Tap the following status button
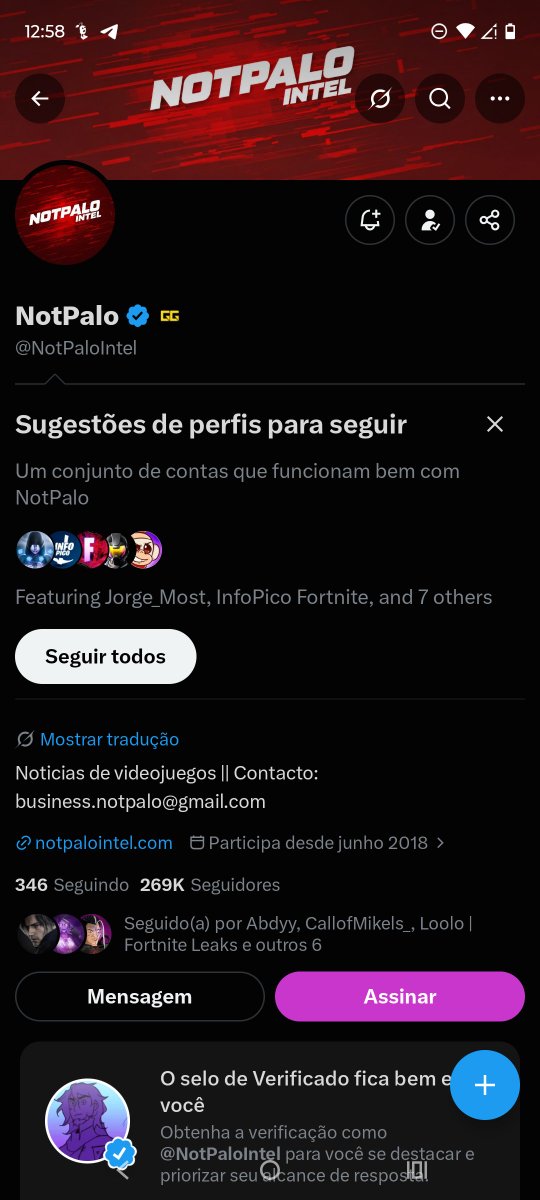Screen dimensions: 540x1200 430,220
